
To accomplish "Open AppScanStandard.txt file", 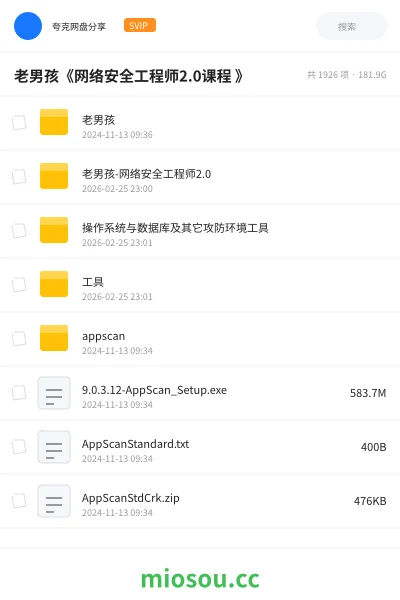I will coord(200,447).
